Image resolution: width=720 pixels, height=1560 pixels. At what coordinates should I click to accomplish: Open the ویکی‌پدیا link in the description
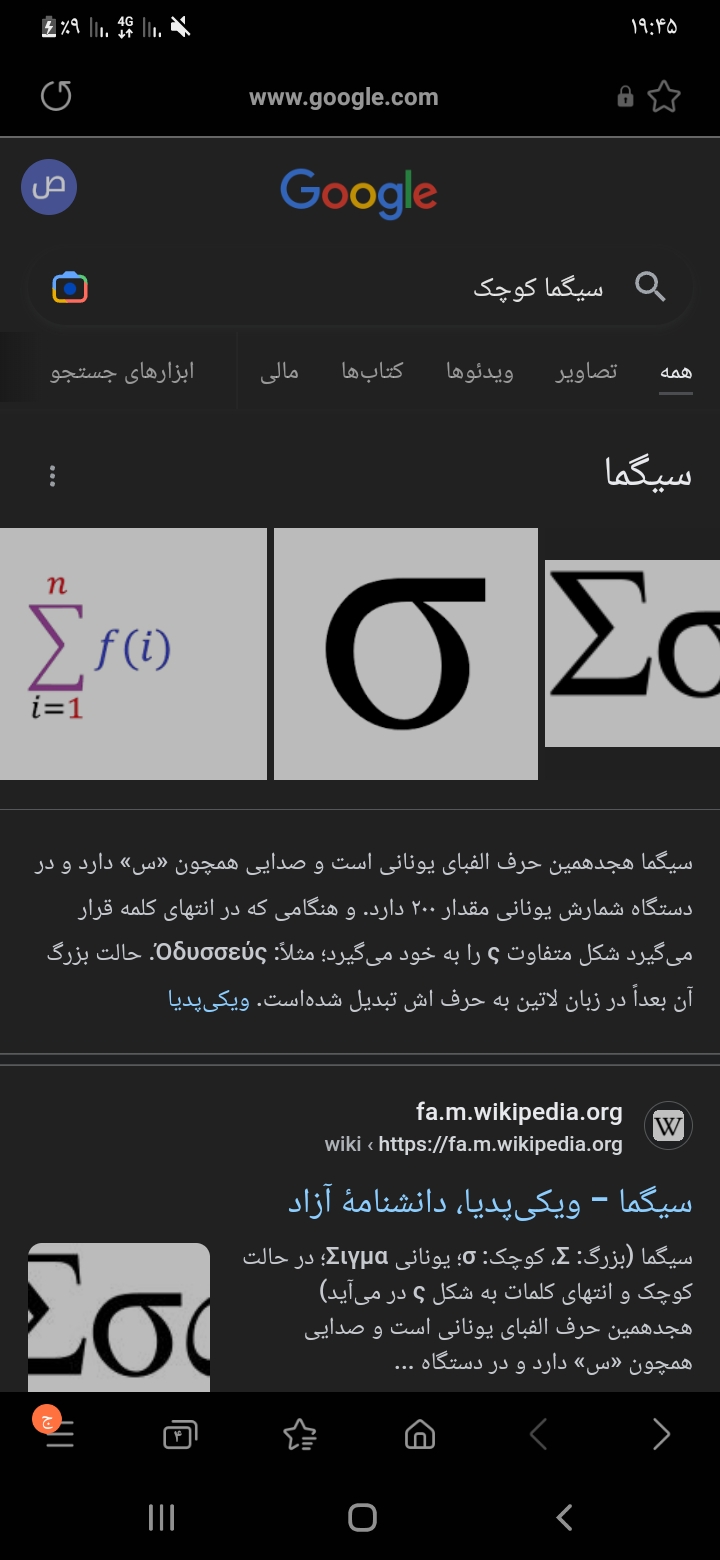(x=208, y=998)
